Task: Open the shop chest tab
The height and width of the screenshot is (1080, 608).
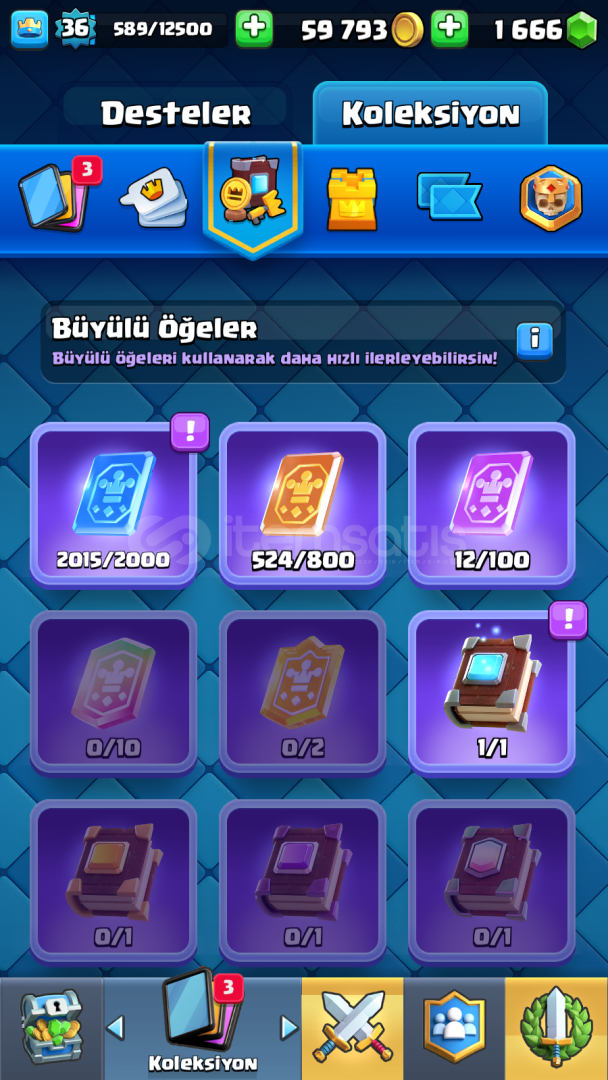Action: pos(50,1028)
